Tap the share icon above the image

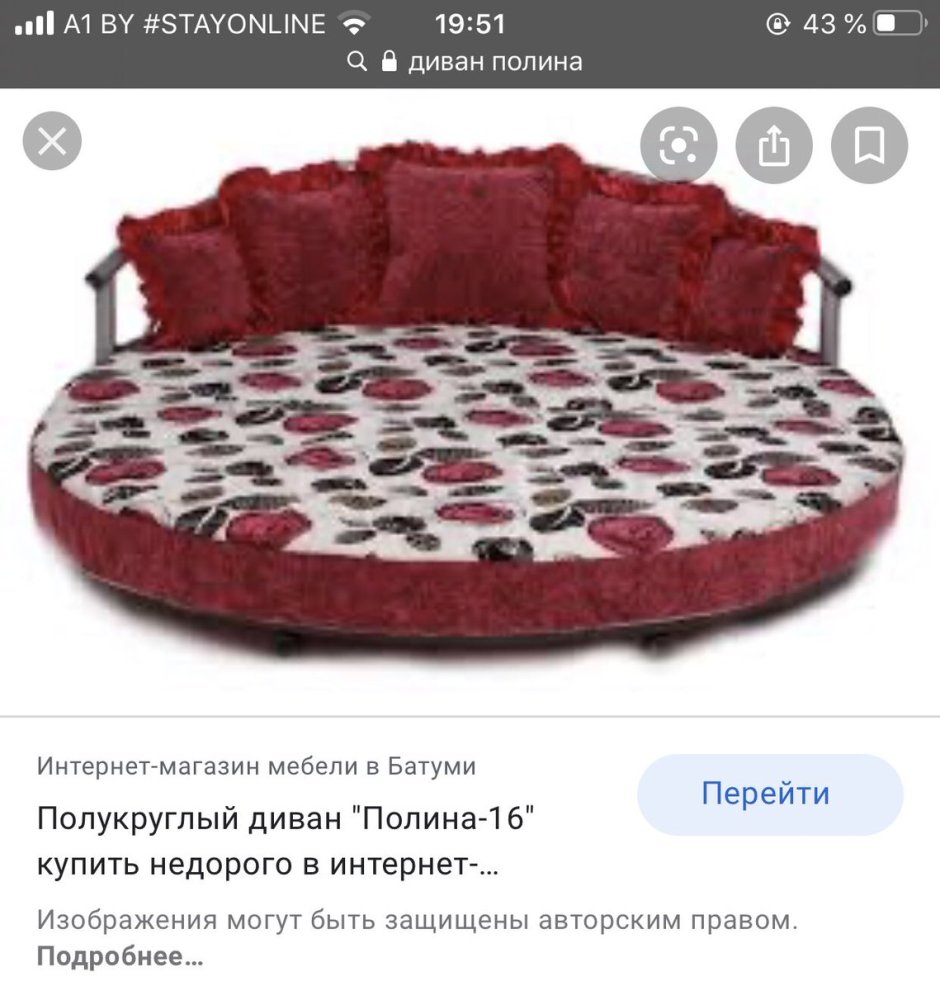pos(775,145)
